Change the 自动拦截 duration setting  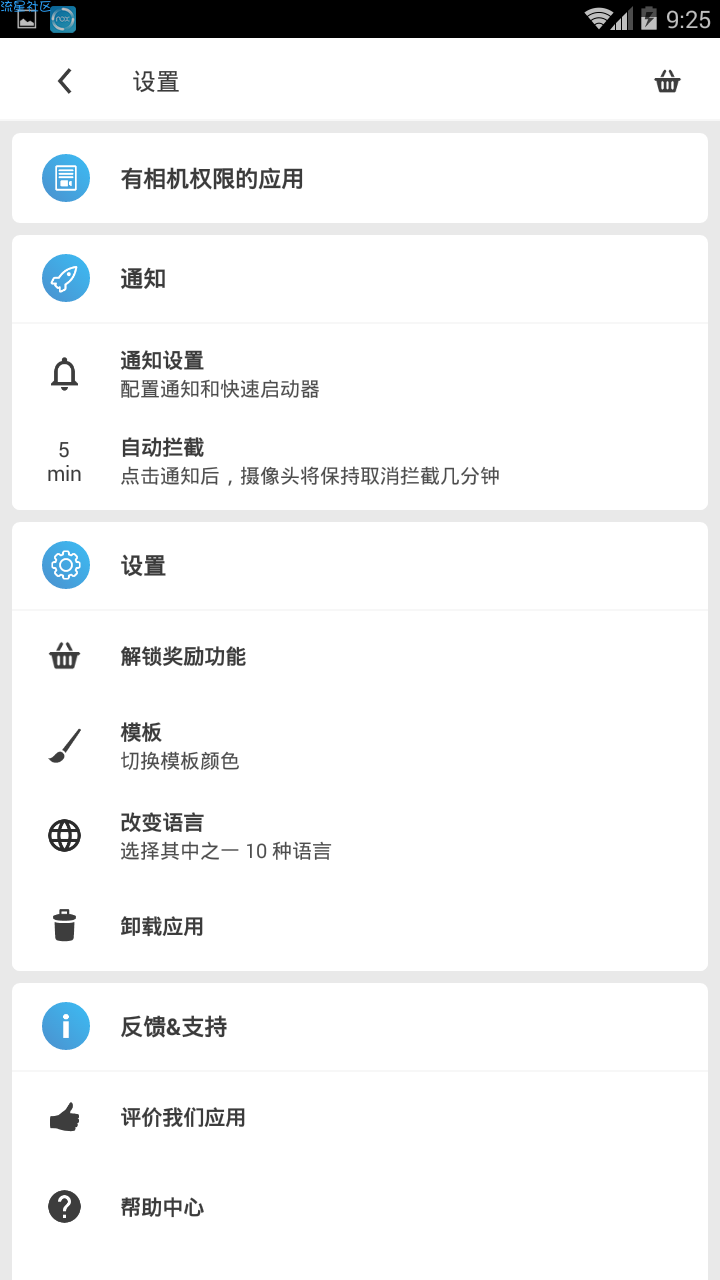tap(360, 461)
